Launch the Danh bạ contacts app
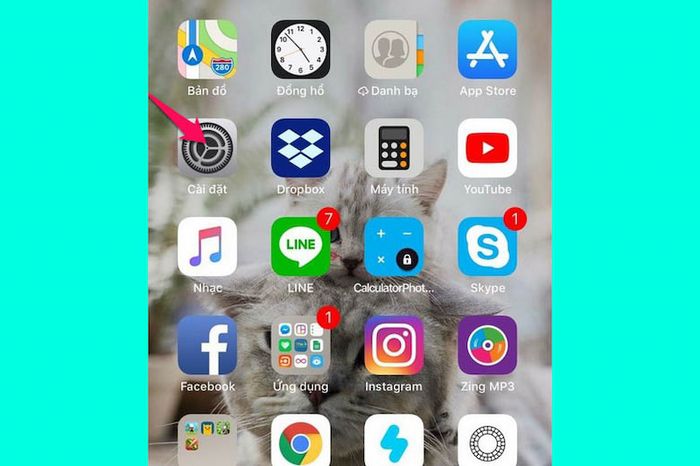This screenshot has width=700, height=466. [394, 49]
